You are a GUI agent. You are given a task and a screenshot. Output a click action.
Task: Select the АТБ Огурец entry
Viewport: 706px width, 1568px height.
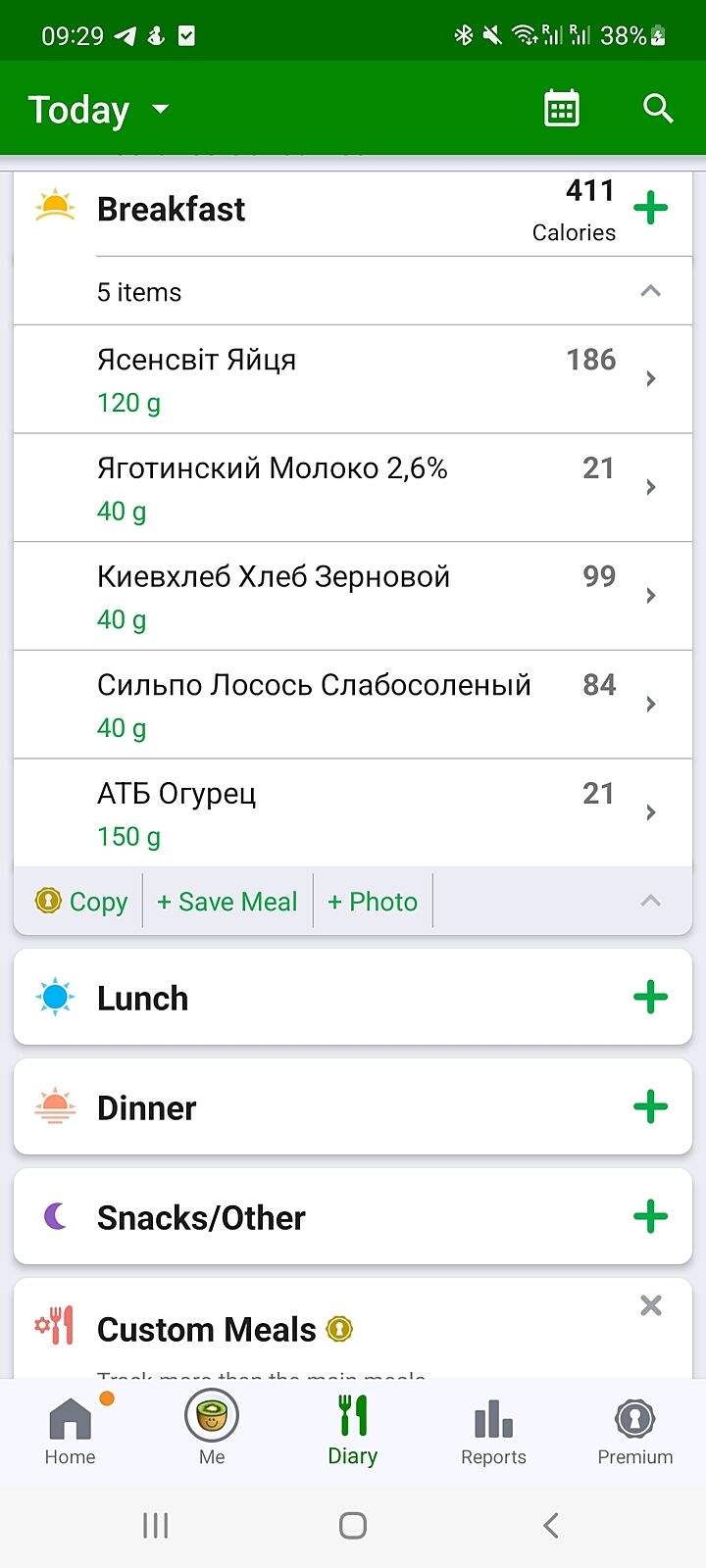353,813
